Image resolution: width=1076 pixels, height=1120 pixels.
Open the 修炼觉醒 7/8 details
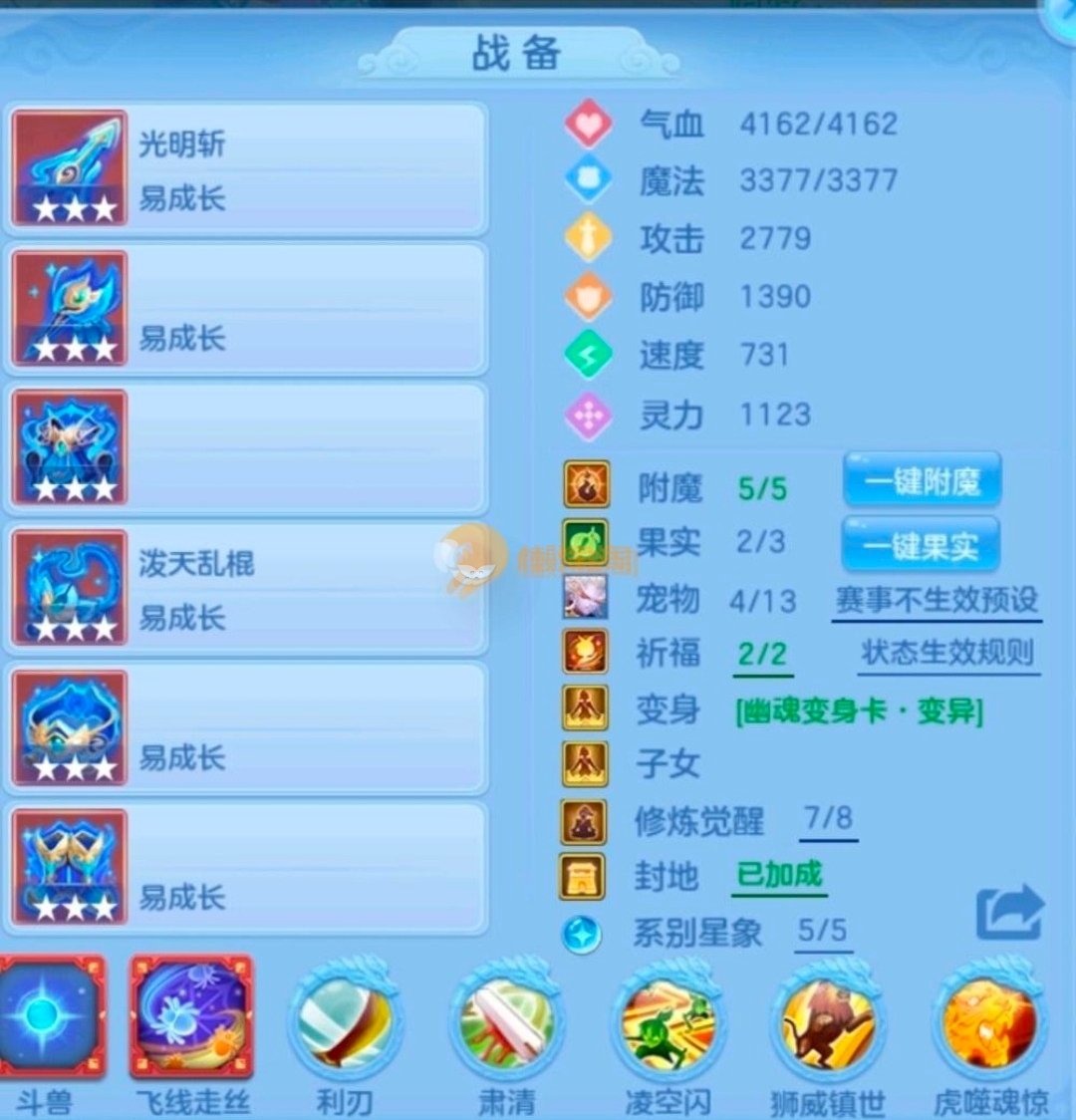tap(828, 819)
